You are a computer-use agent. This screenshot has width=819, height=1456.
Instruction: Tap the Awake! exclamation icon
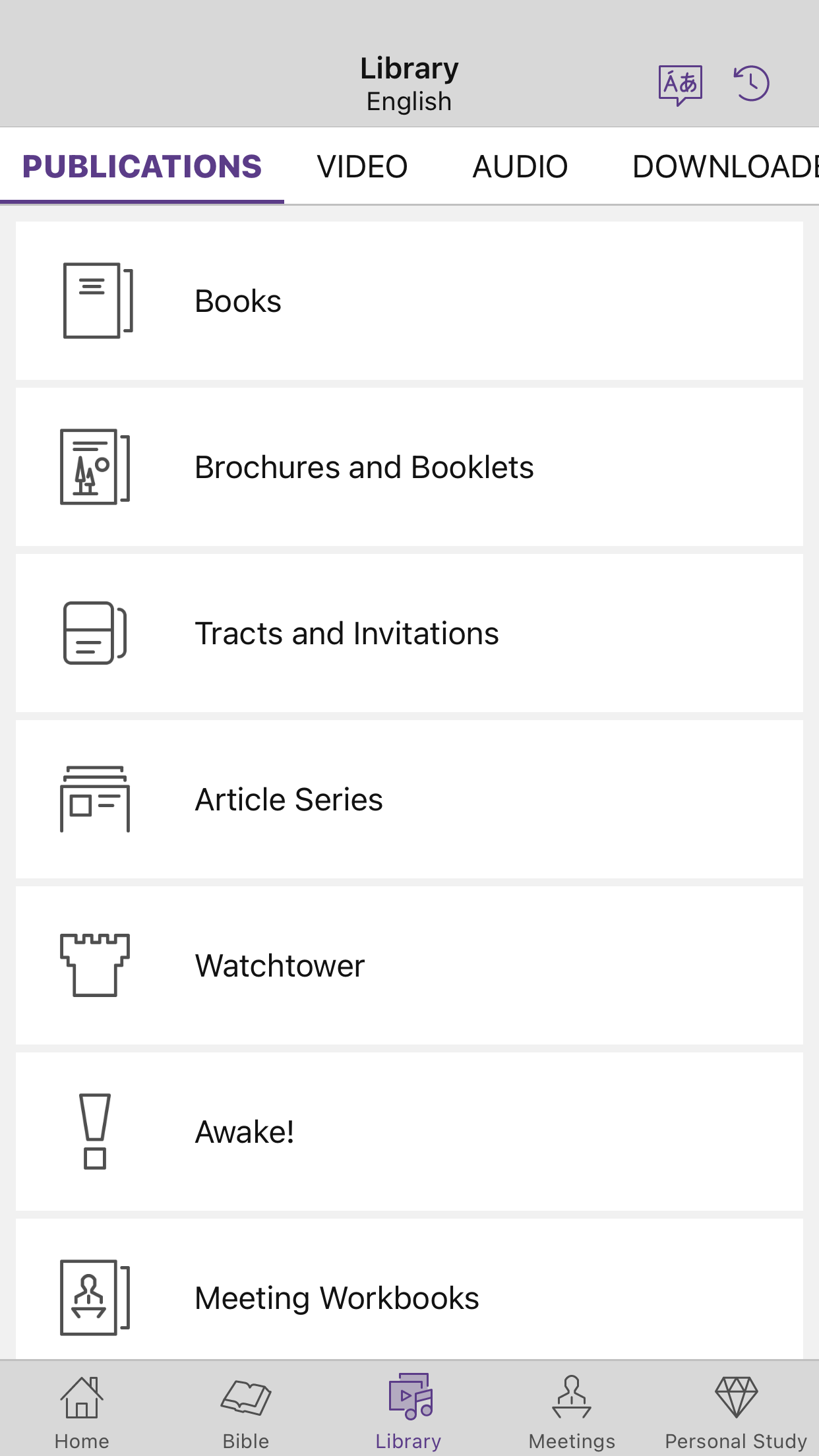coord(94,1132)
